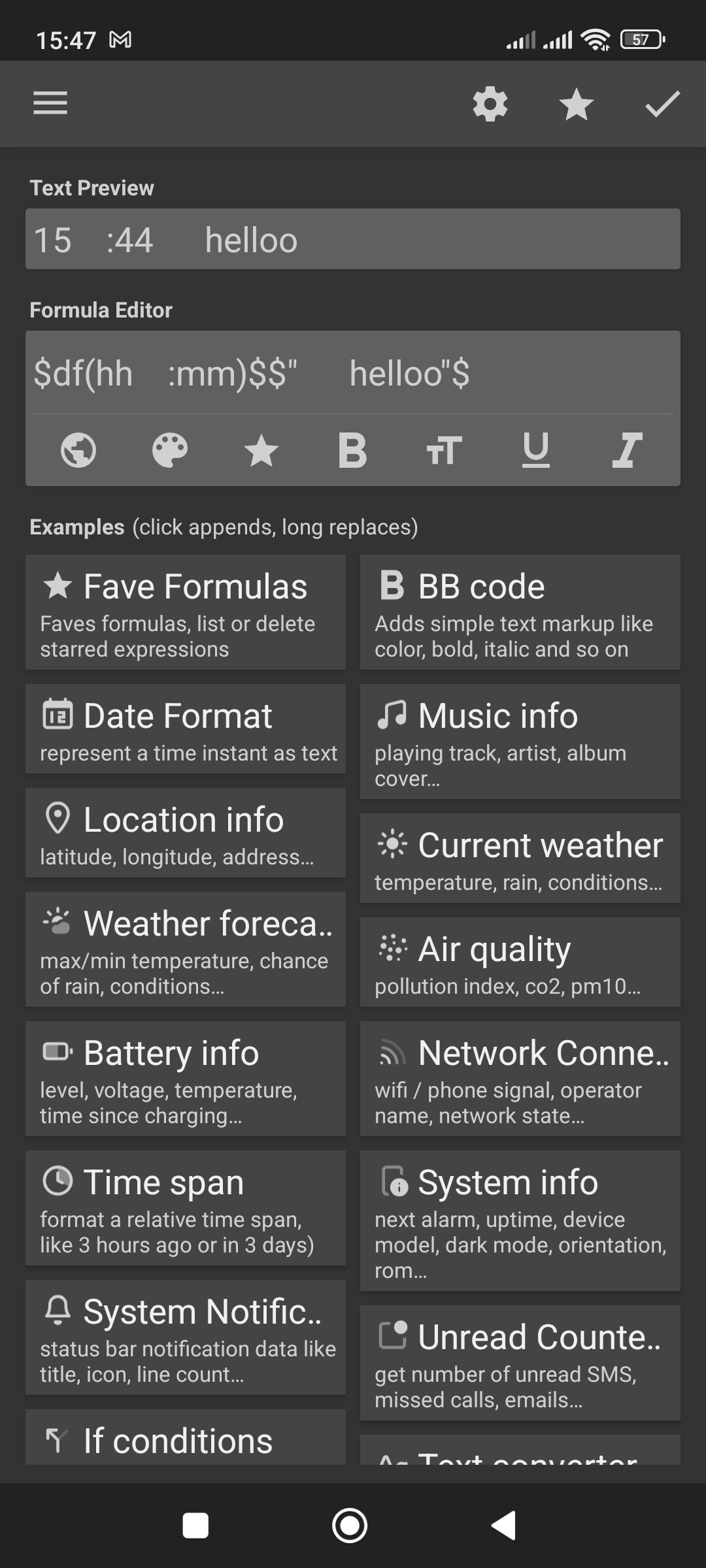Apply bold formatting with the B button

pos(353,450)
